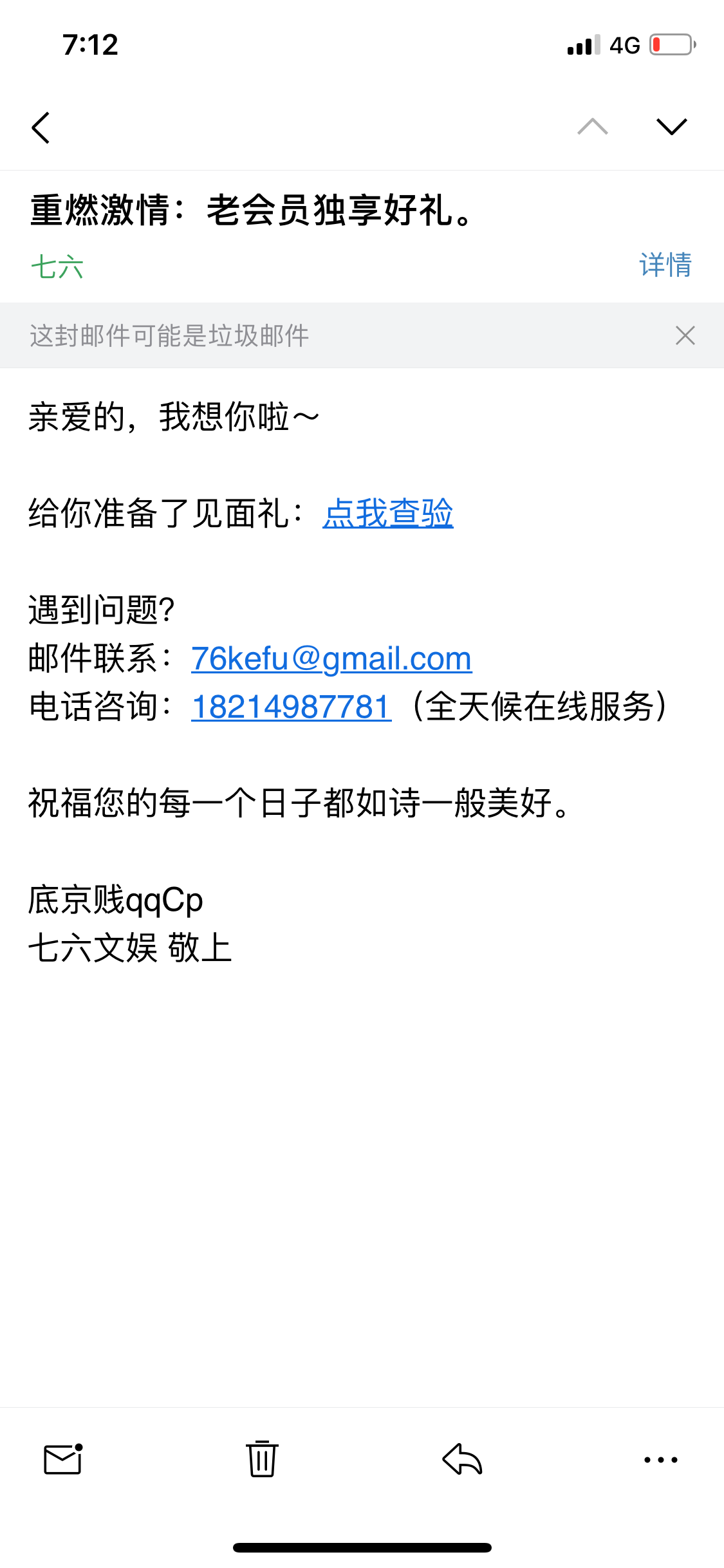The height and width of the screenshot is (1568, 724).
Task: Go back to the inbox list
Action: tap(41, 127)
